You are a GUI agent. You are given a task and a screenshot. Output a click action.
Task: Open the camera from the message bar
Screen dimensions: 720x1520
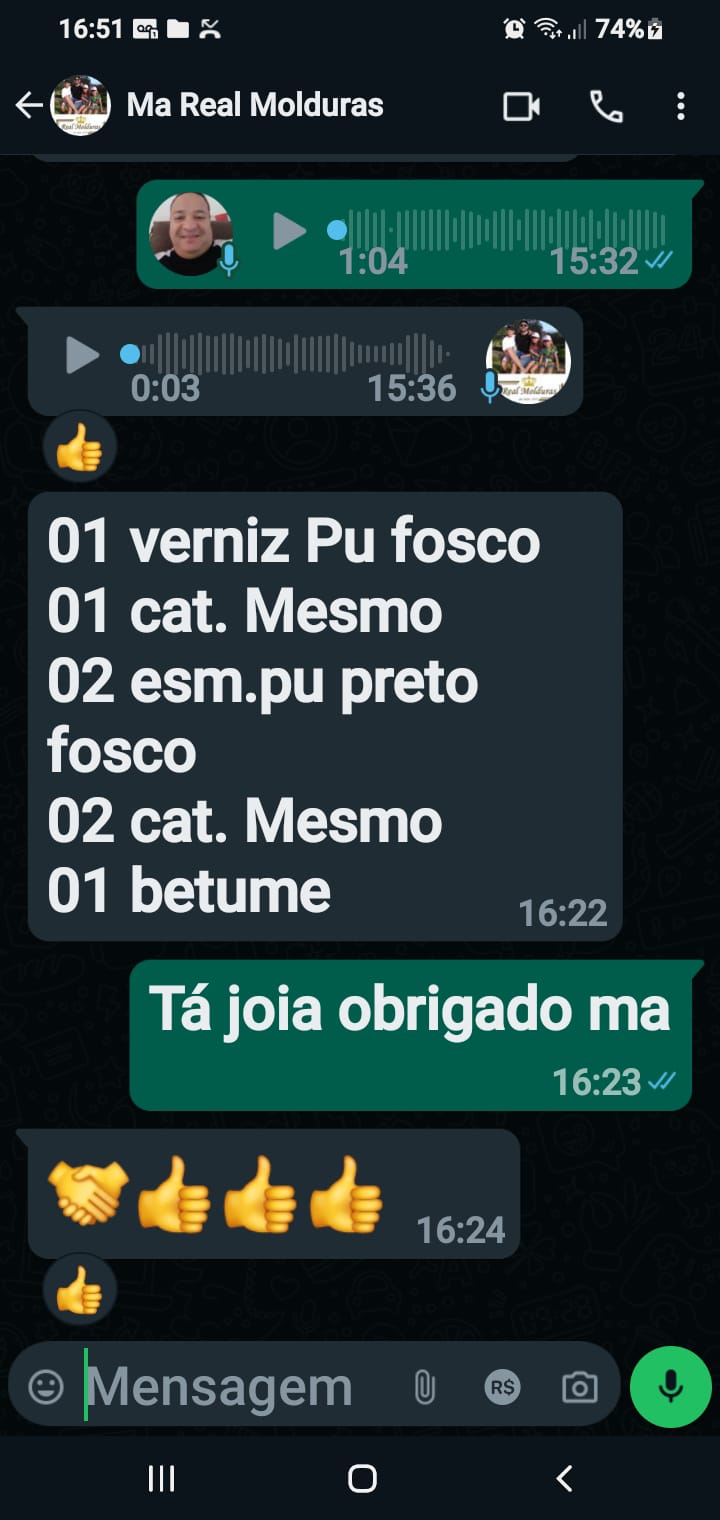click(x=579, y=1387)
